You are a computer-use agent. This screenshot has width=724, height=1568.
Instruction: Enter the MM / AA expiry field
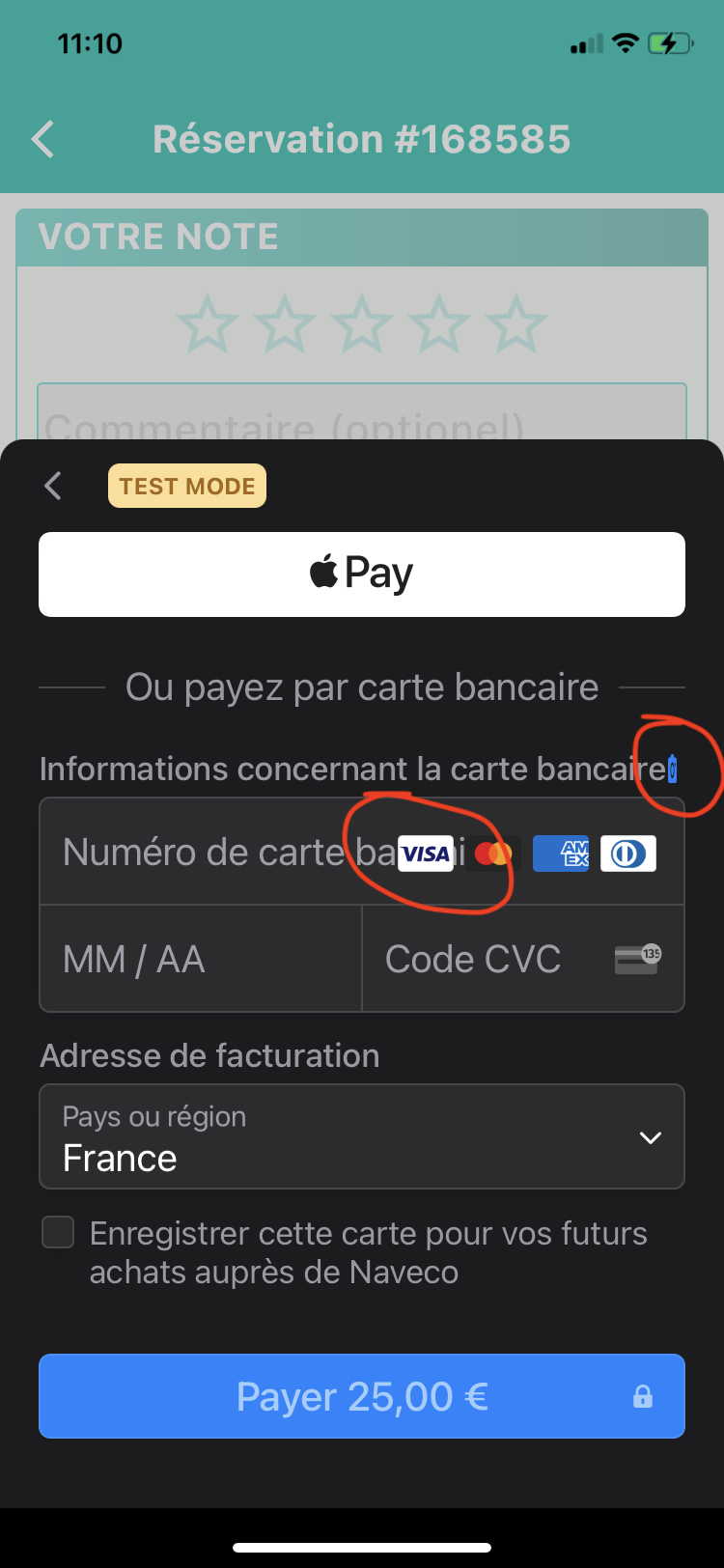[201, 959]
